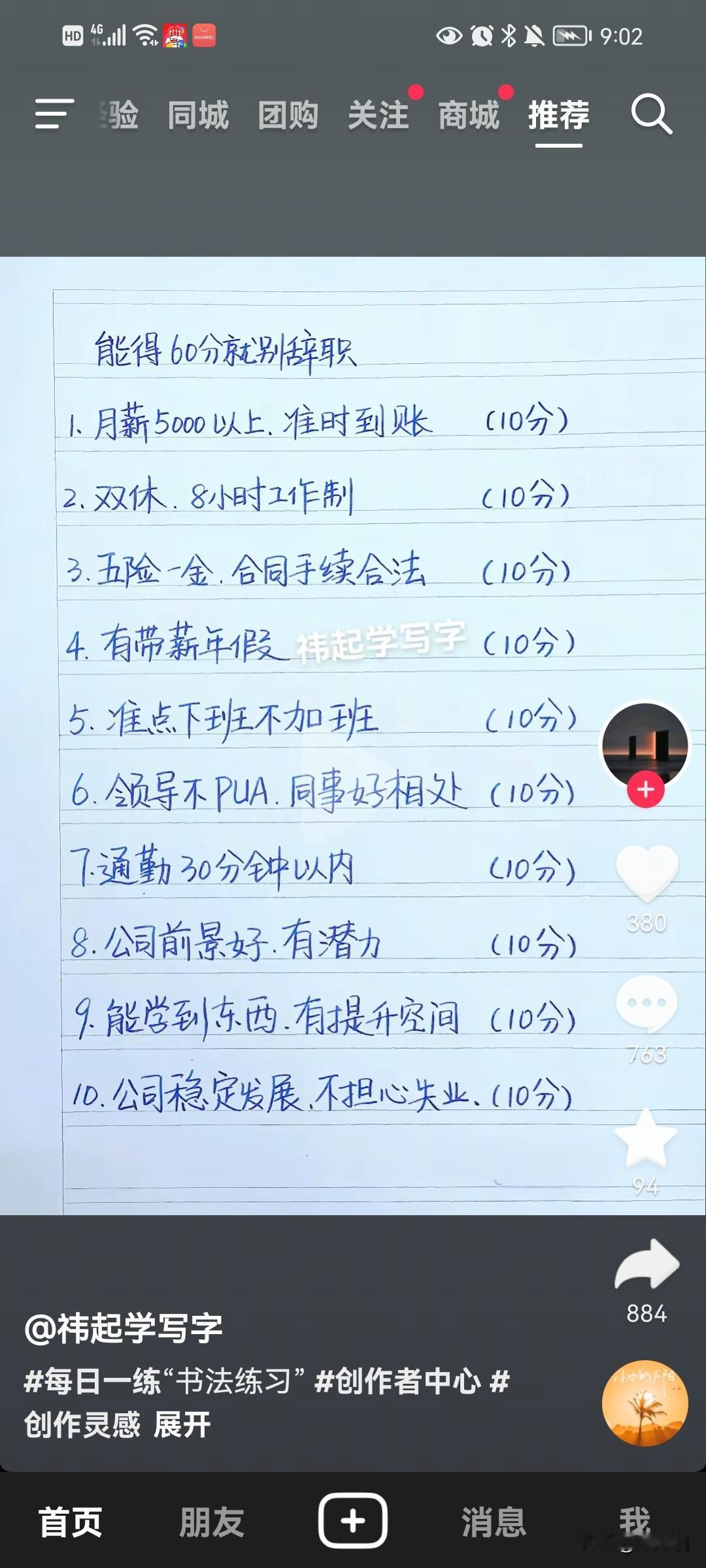Screen dimensions: 706x1568
Task: Follow creator with red plus button
Action: tap(646, 789)
